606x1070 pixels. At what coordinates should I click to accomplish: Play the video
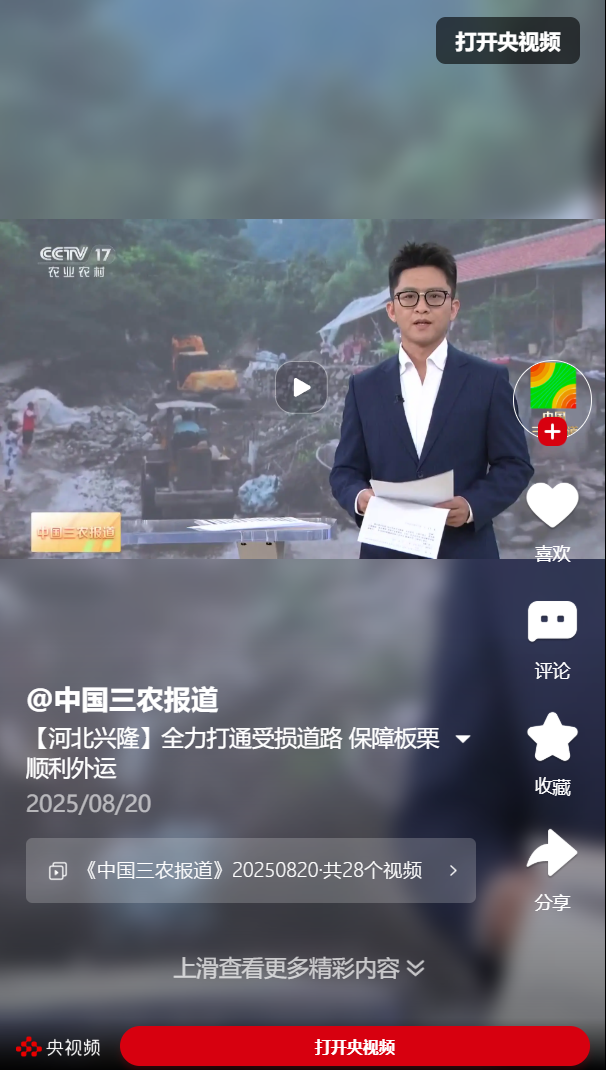(301, 387)
